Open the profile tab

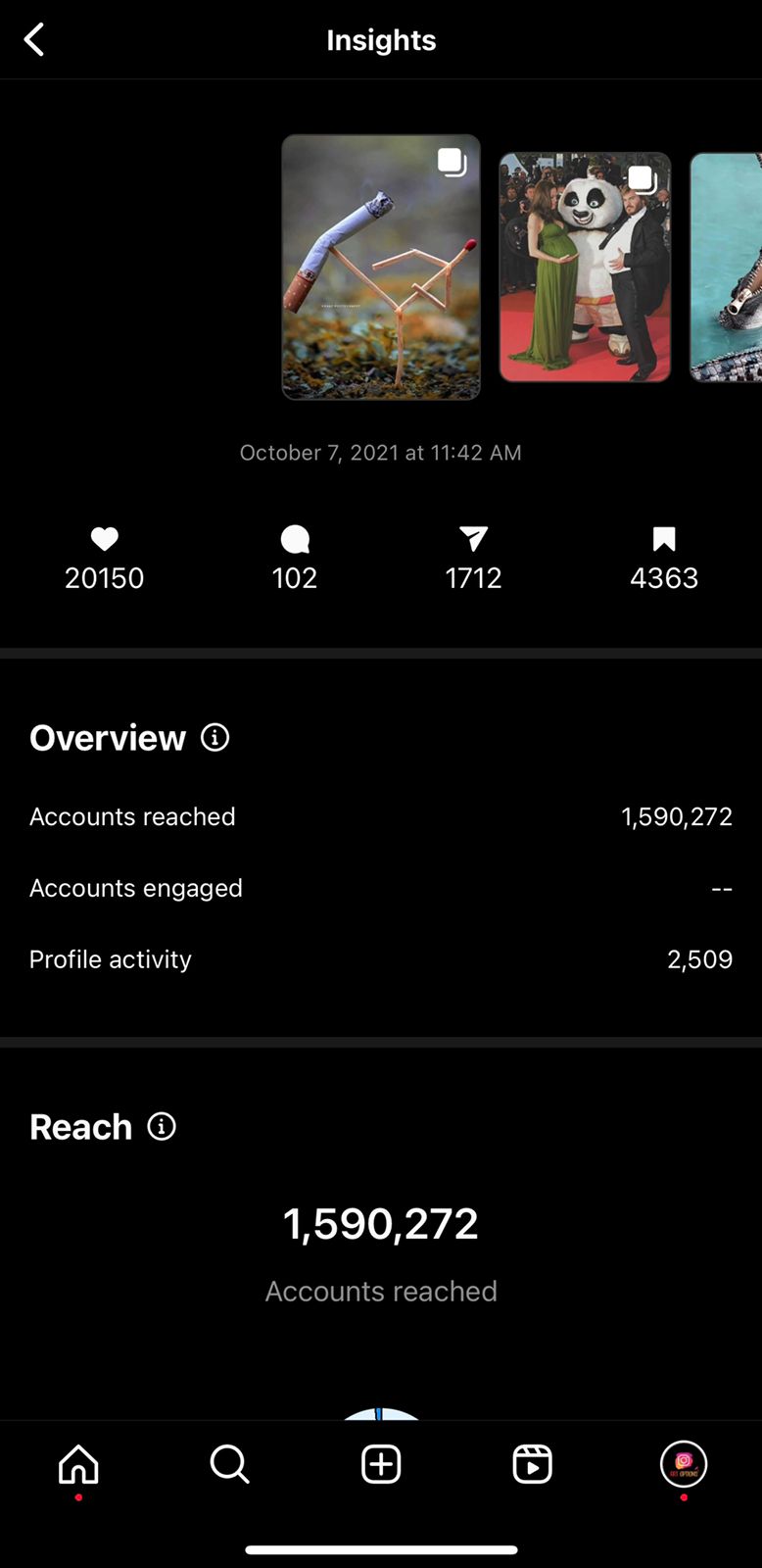[684, 1464]
